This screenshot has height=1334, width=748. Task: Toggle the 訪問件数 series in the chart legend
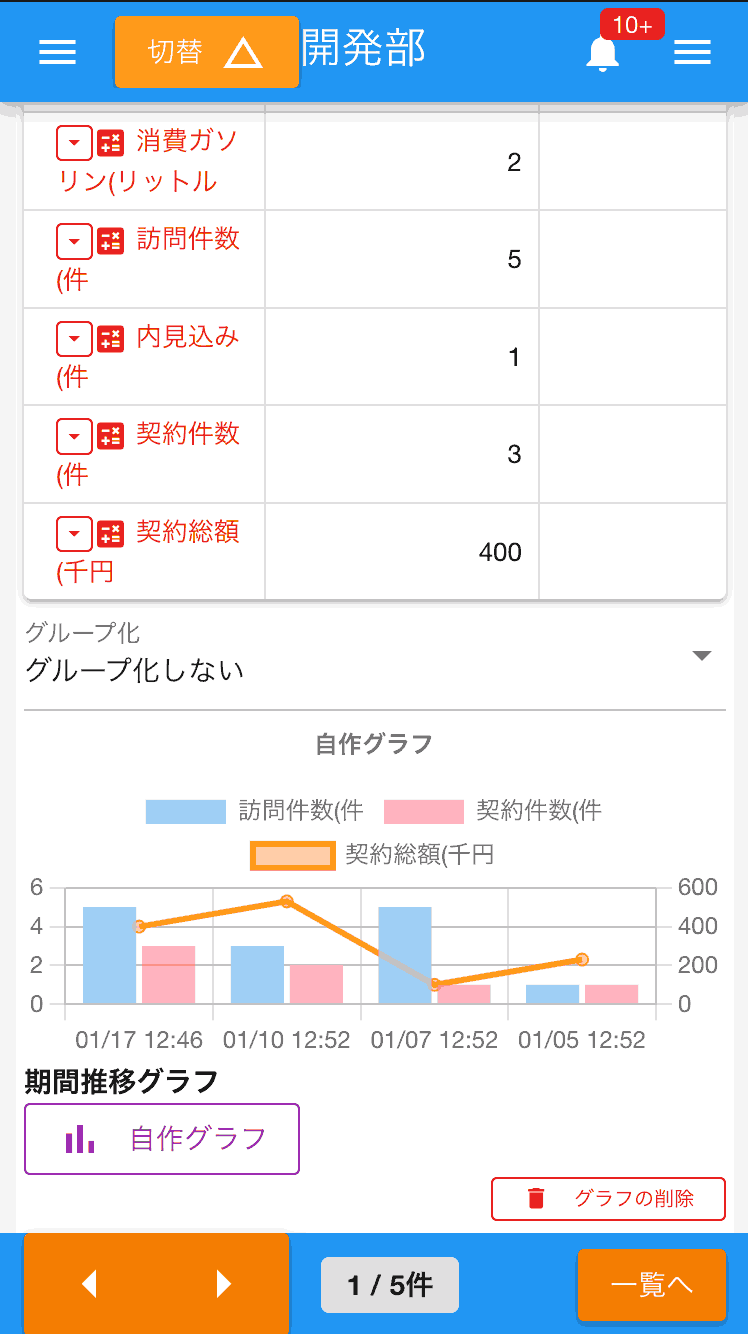coord(186,811)
